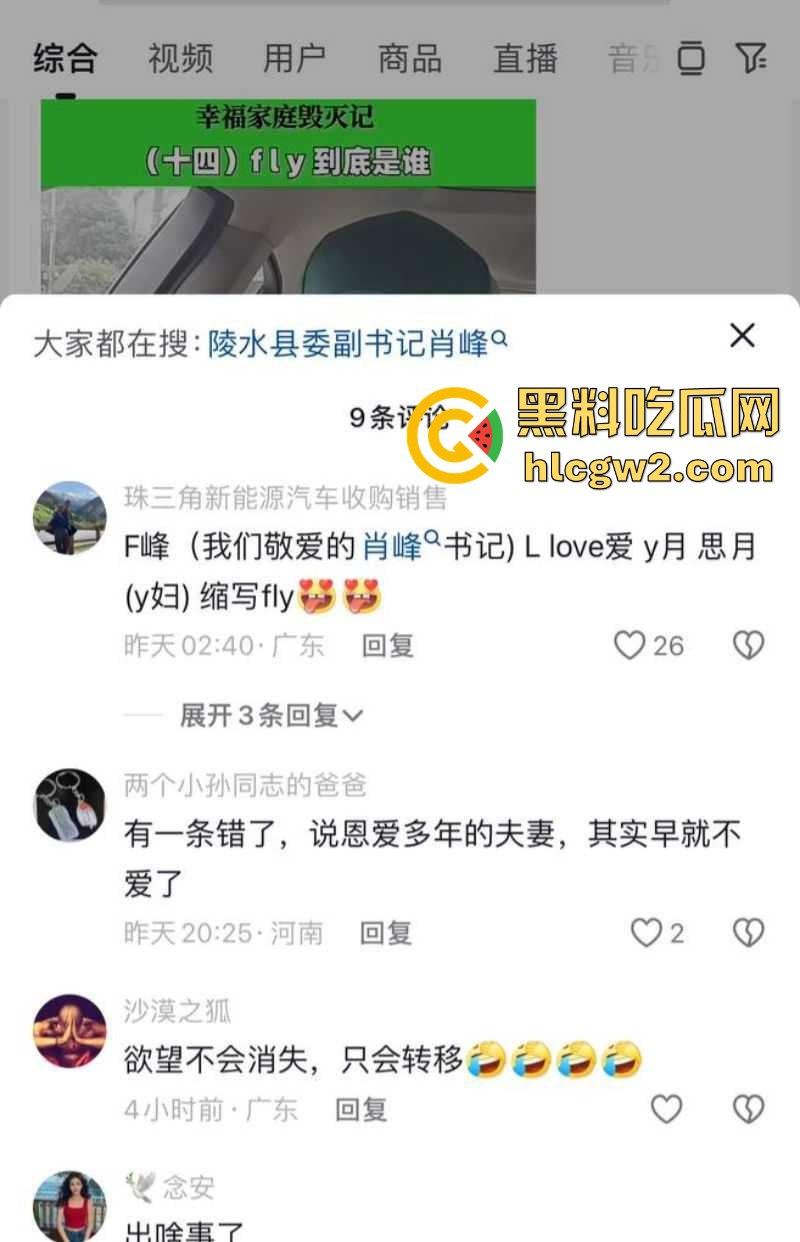The height and width of the screenshot is (1242, 800).
Task: Click 珠三角新能源汽车收购销售's profile avatar
Action: pyautogui.click(x=68, y=513)
